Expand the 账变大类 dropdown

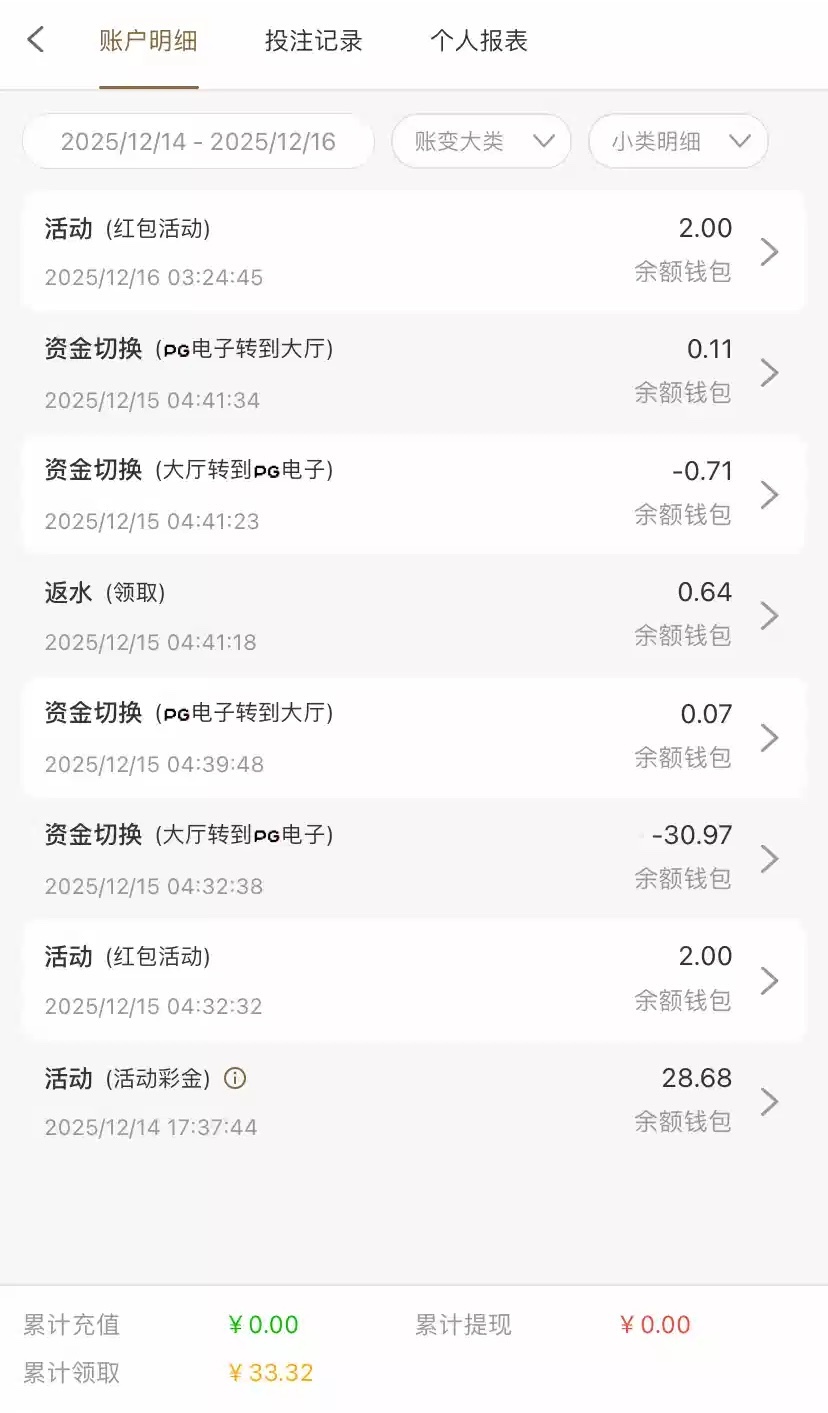(481, 141)
